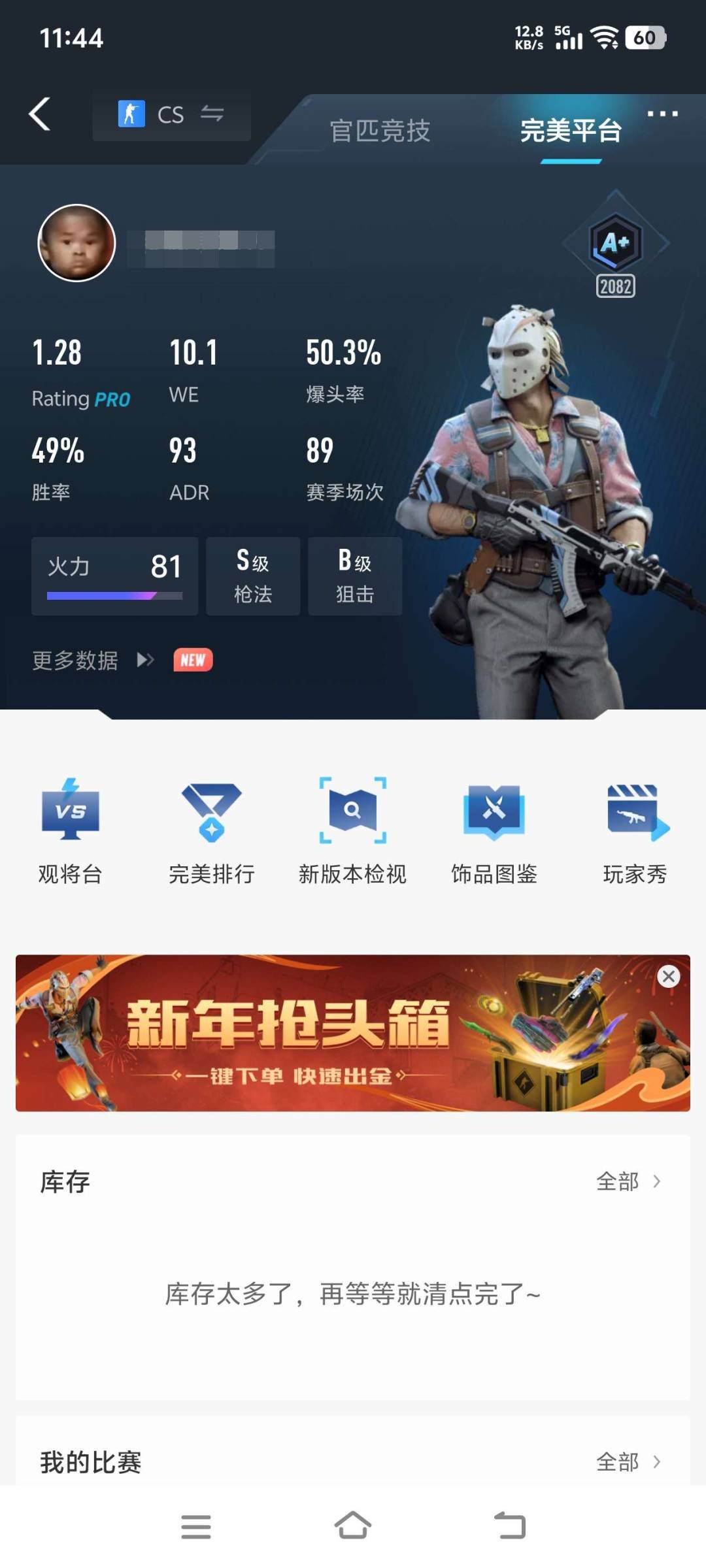
Task: Open the three-dot overflow menu
Action: click(662, 114)
